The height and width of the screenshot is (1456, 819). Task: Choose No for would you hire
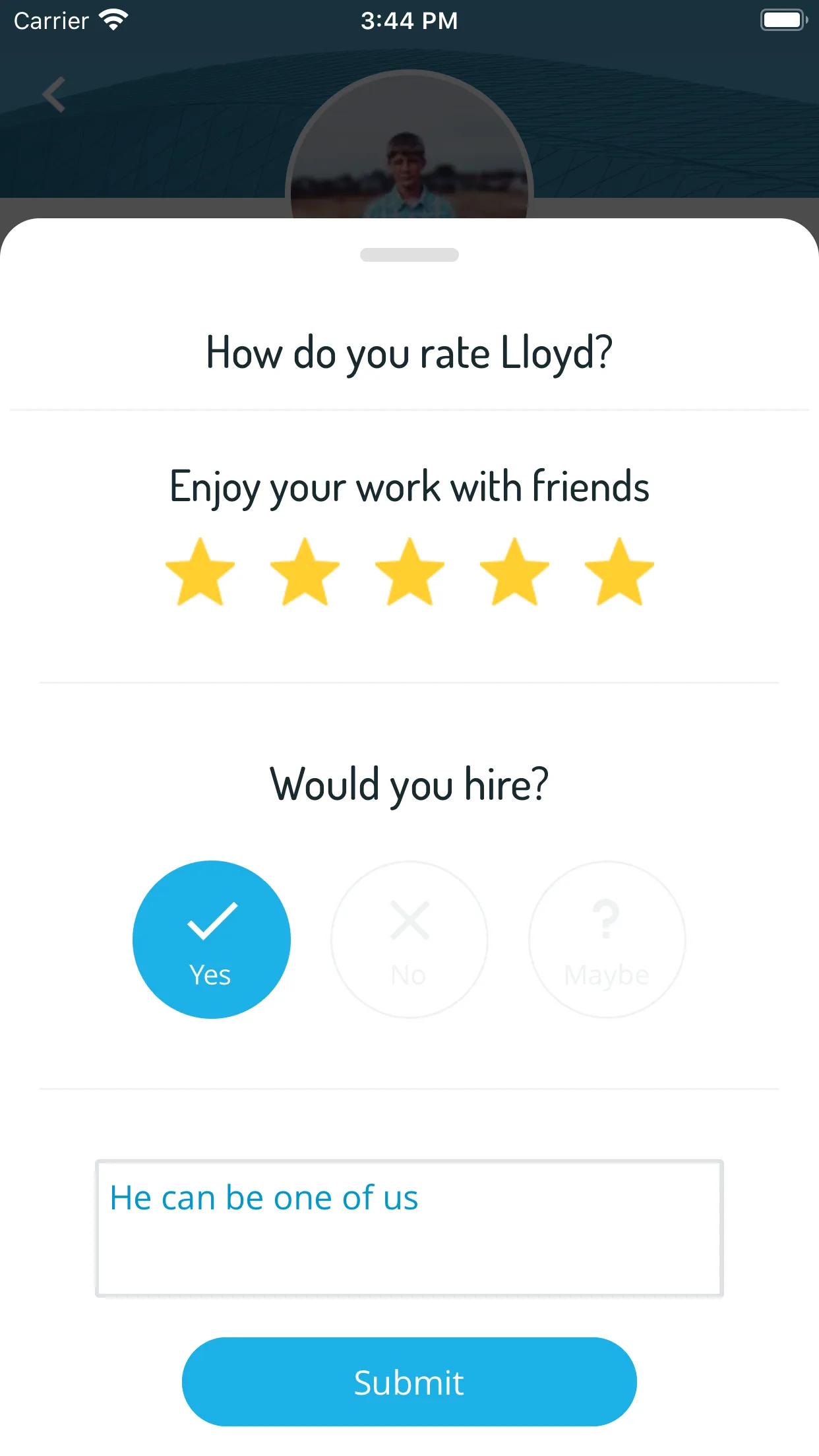pyautogui.click(x=409, y=940)
